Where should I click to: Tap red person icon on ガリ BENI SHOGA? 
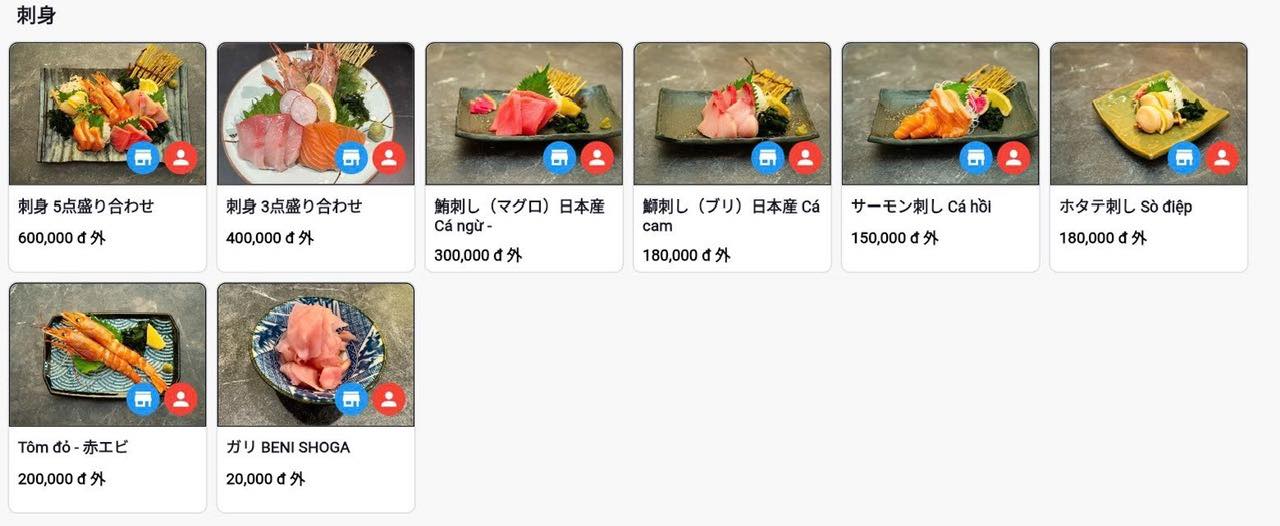[389, 399]
